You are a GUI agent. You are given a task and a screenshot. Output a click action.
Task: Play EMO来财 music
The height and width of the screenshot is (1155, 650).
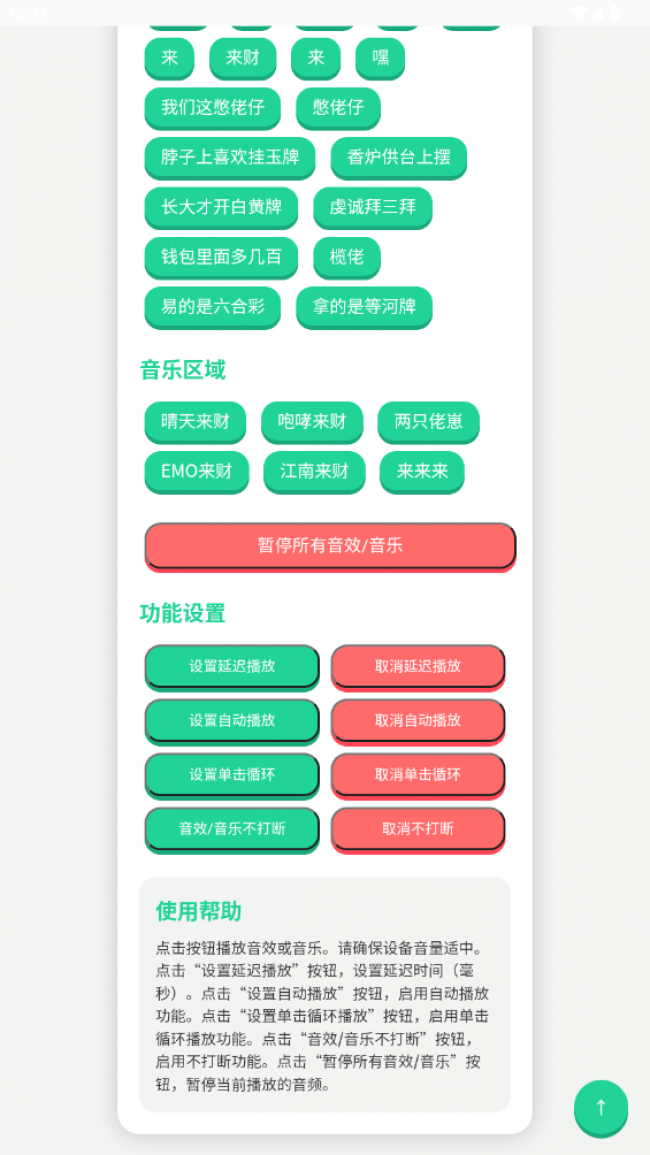coord(196,470)
